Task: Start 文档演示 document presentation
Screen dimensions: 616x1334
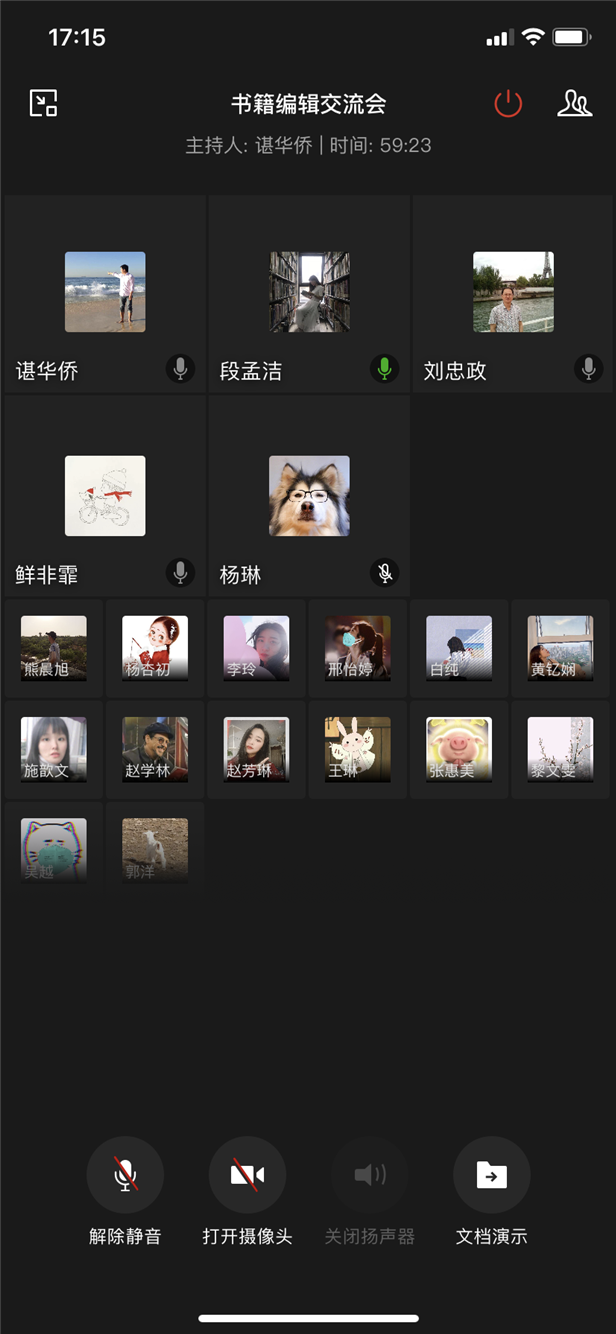Action: coord(491,1175)
